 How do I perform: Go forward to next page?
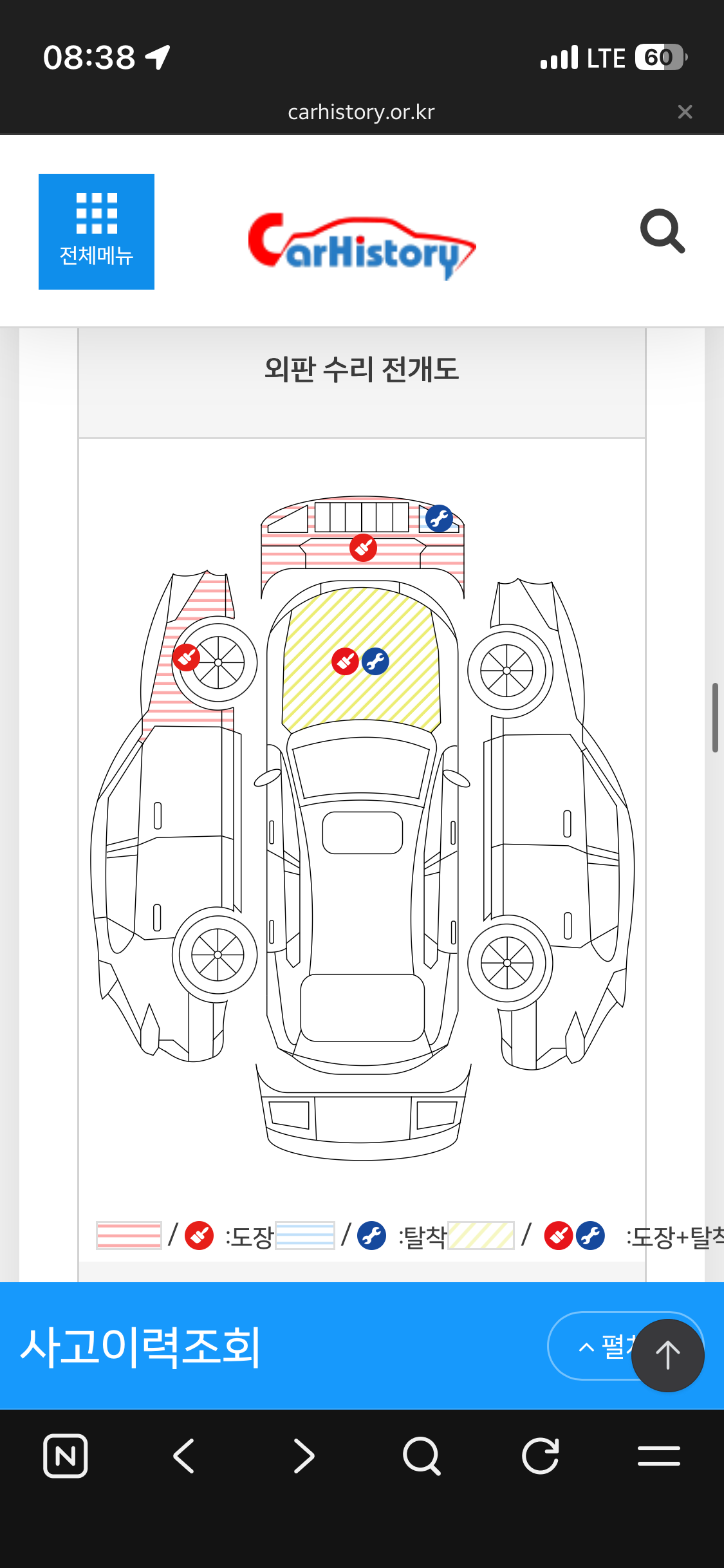[303, 1456]
